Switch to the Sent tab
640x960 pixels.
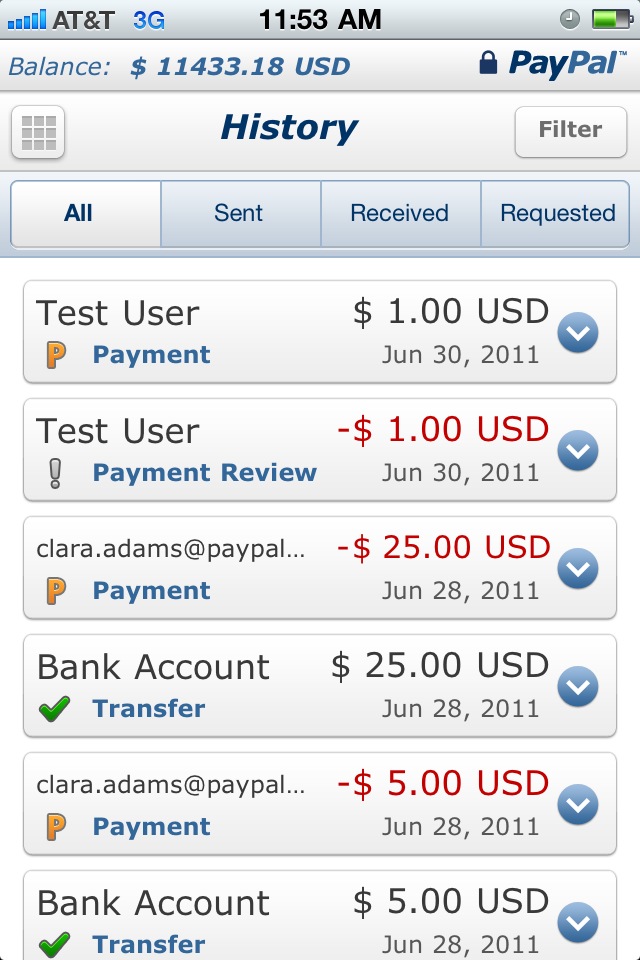pos(239,213)
